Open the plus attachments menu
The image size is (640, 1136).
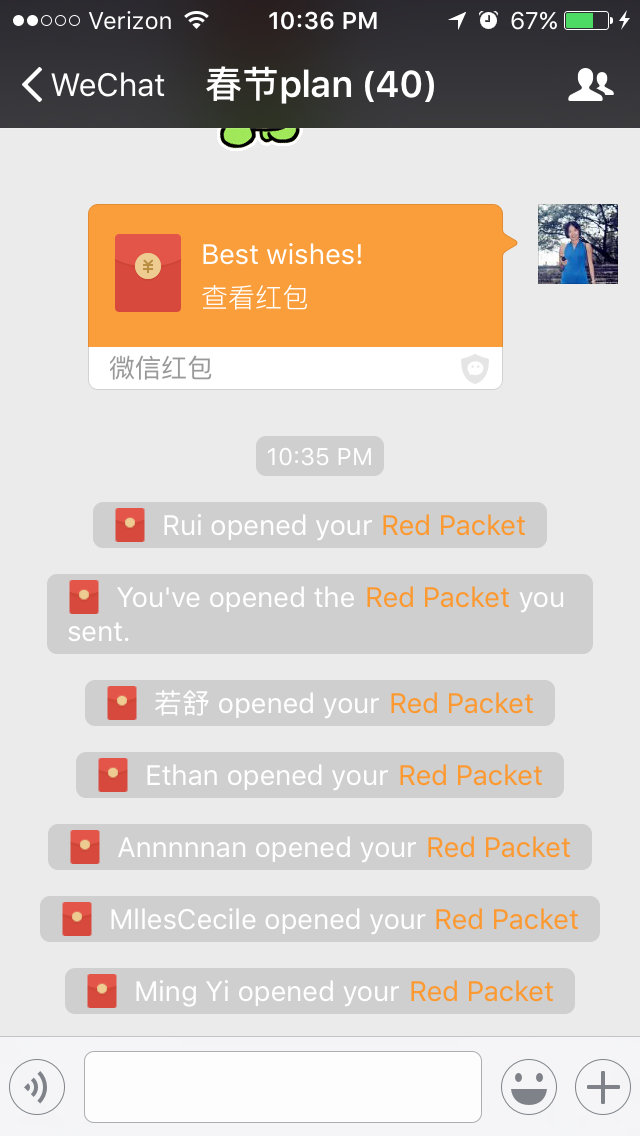(602, 1087)
